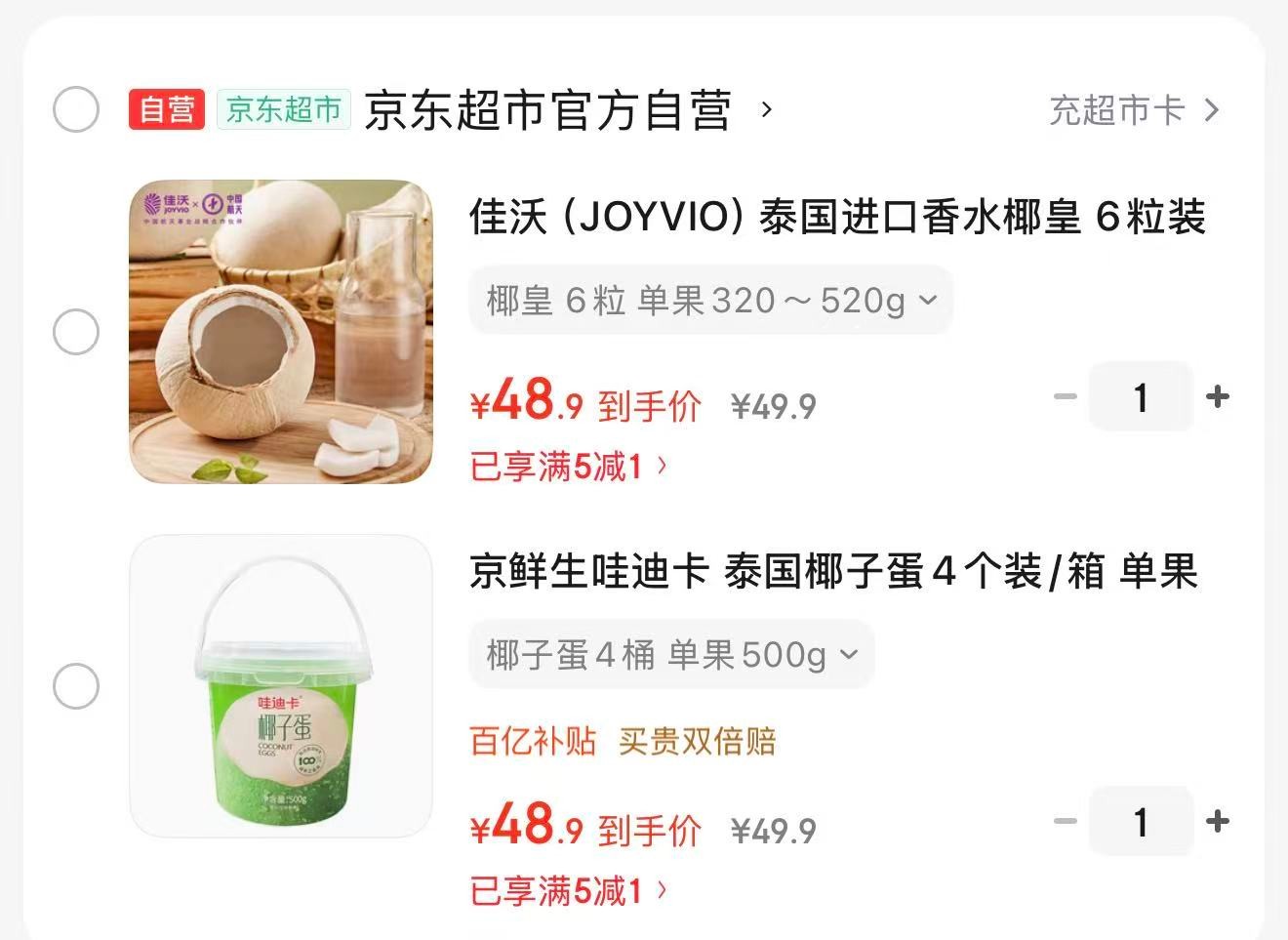Edit quantity field for 哇迪卡 椰子蛋

coord(1140,821)
